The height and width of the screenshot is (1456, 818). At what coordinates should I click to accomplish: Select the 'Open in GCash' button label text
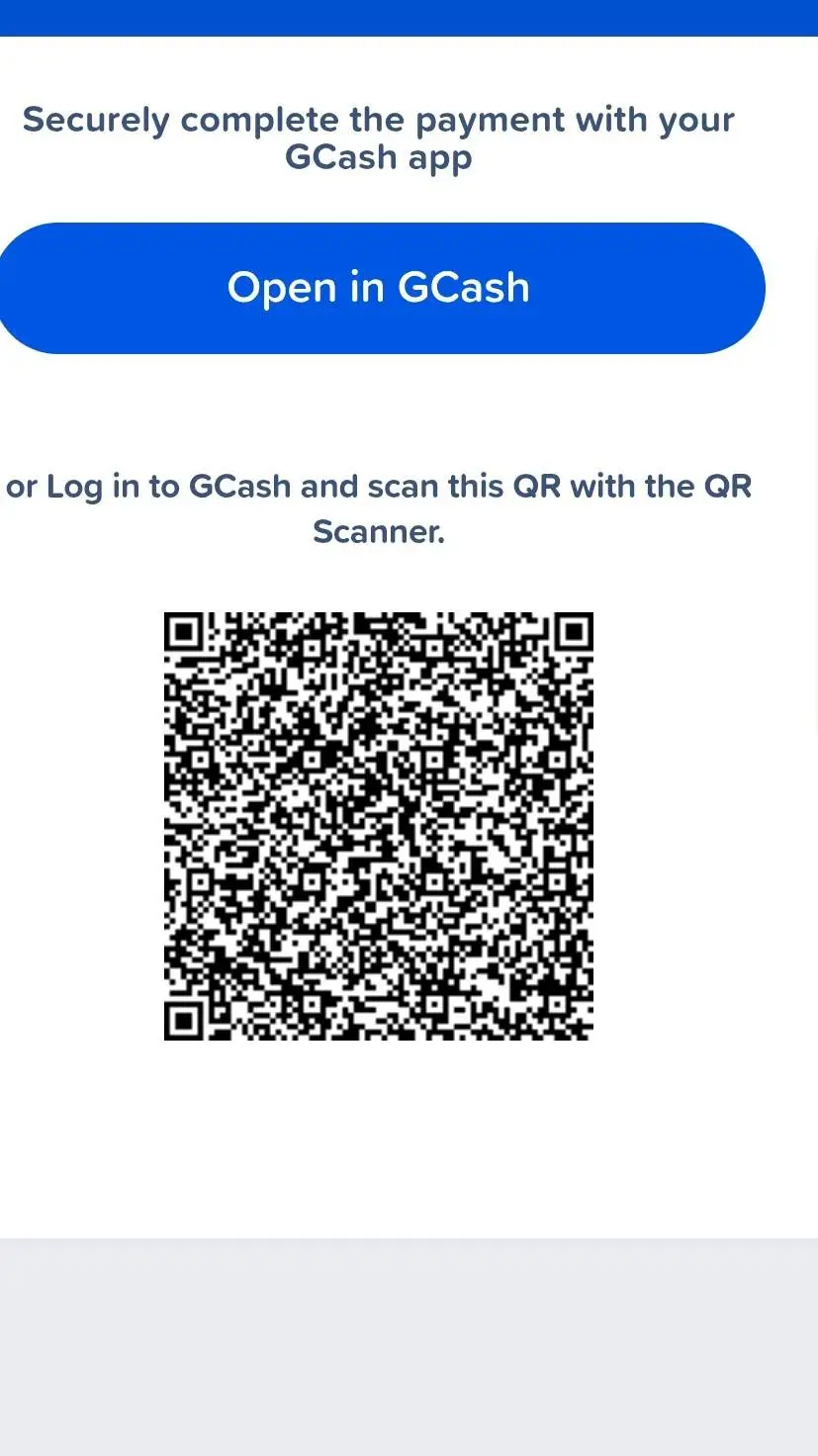coord(378,287)
